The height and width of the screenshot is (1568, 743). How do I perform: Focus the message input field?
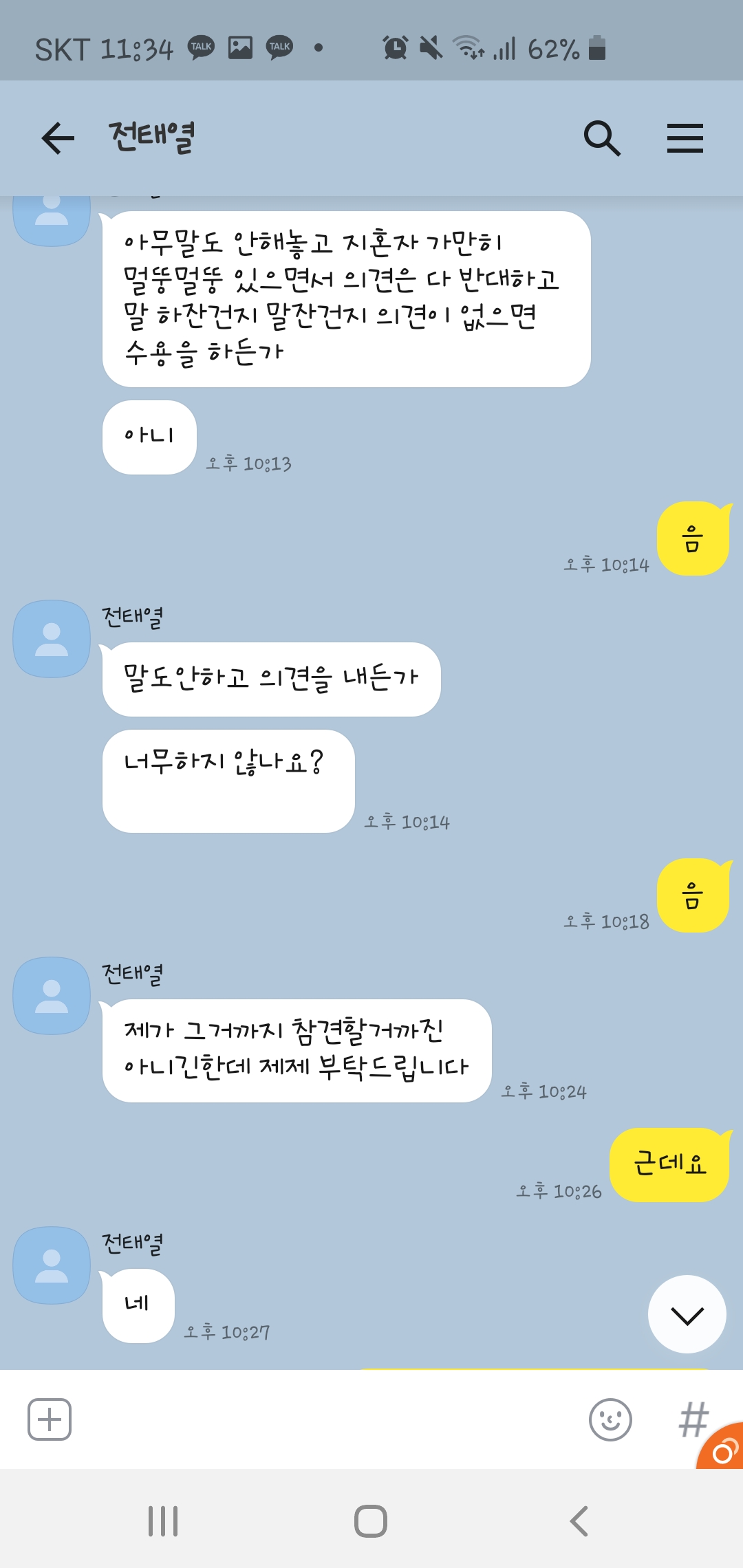pos(323,1419)
